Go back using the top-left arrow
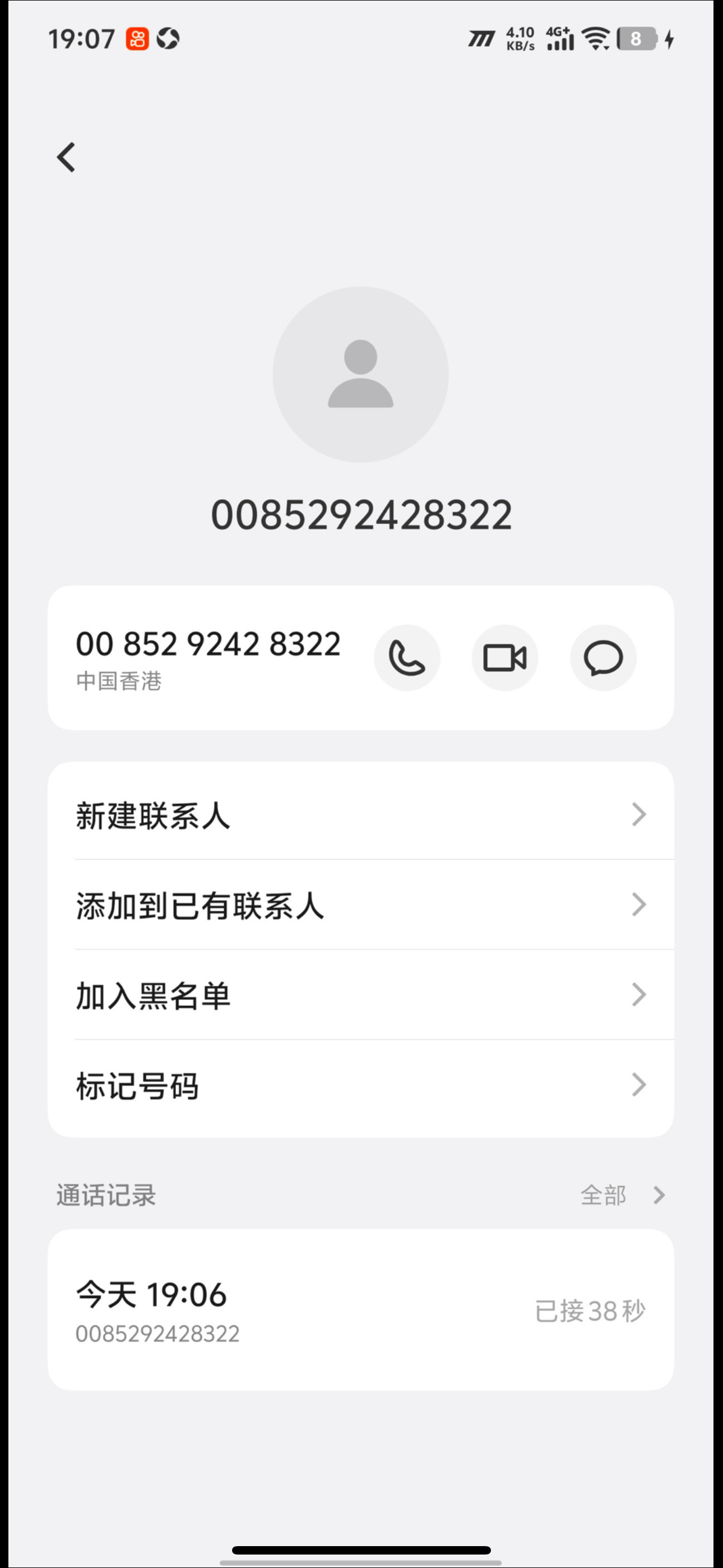Viewport: 723px width, 1568px height. pos(66,158)
